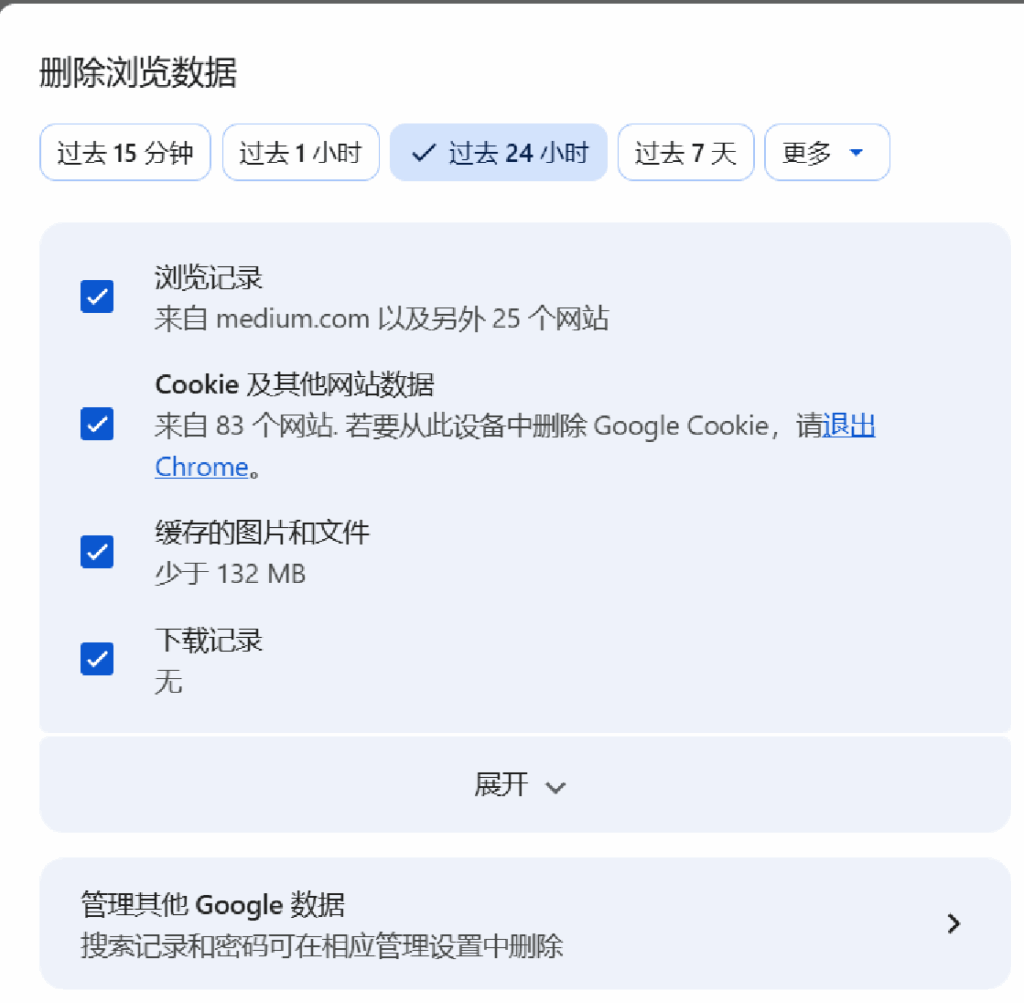Switch time range to 过去 7 天
Screen dimensions: 1024x1003
click(685, 153)
